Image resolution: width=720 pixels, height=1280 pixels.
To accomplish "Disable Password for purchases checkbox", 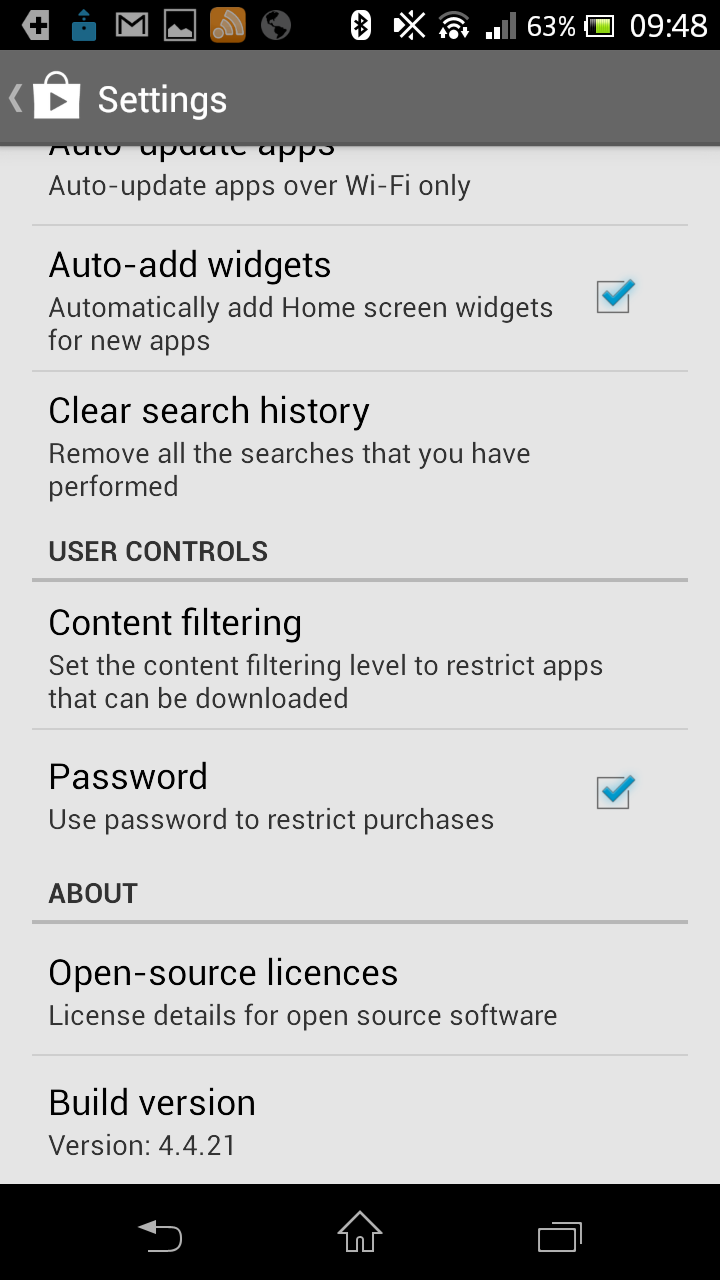I will tap(614, 792).
